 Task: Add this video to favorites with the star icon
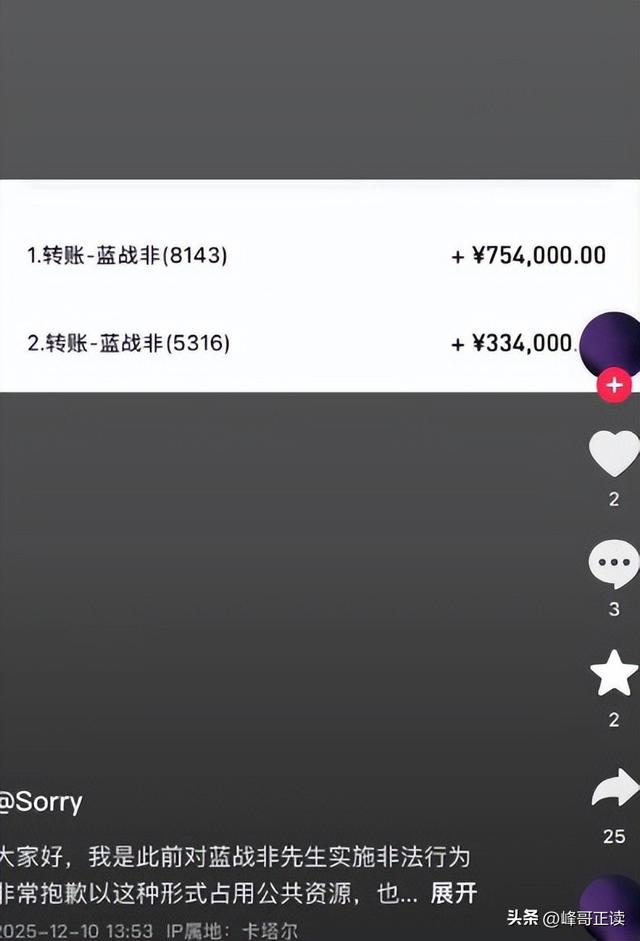click(614, 674)
